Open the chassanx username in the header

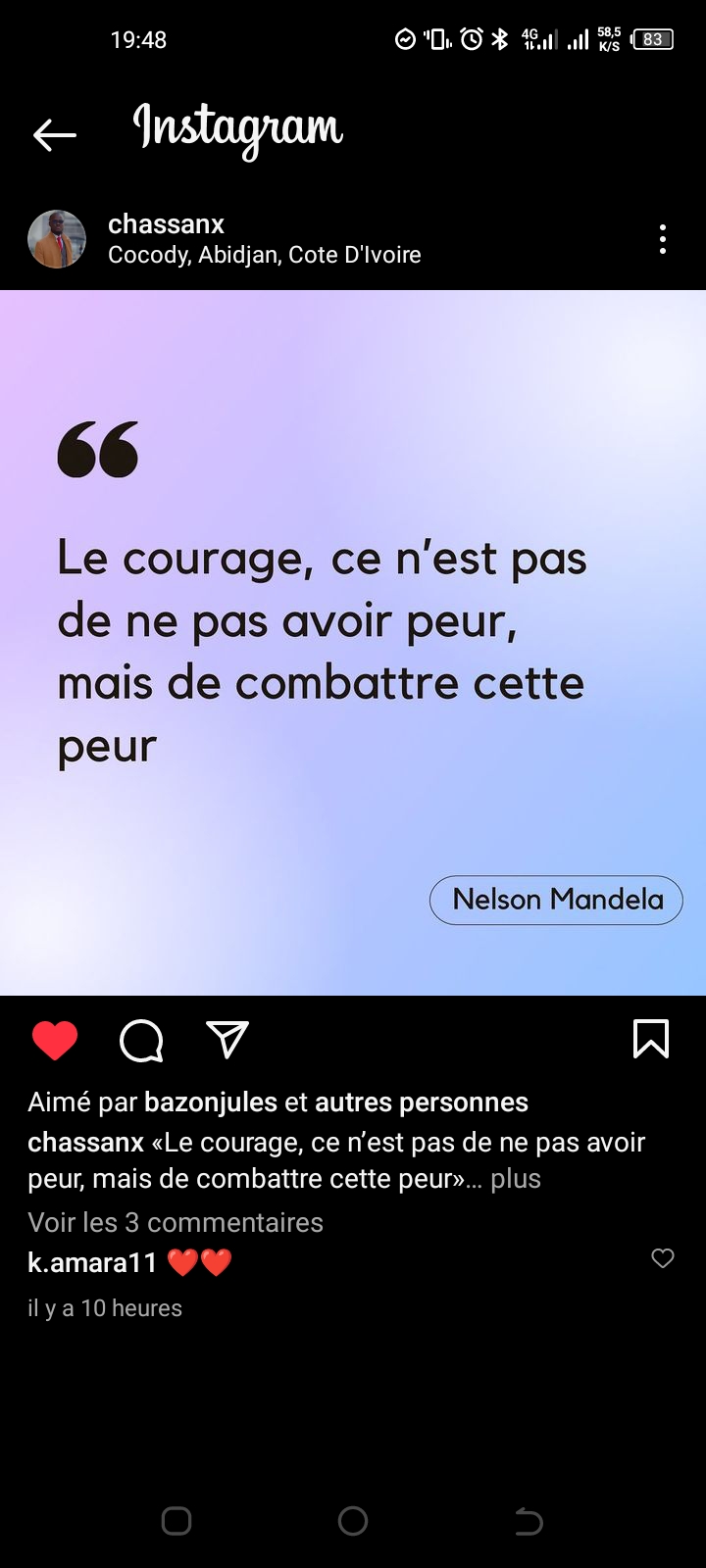point(166,224)
